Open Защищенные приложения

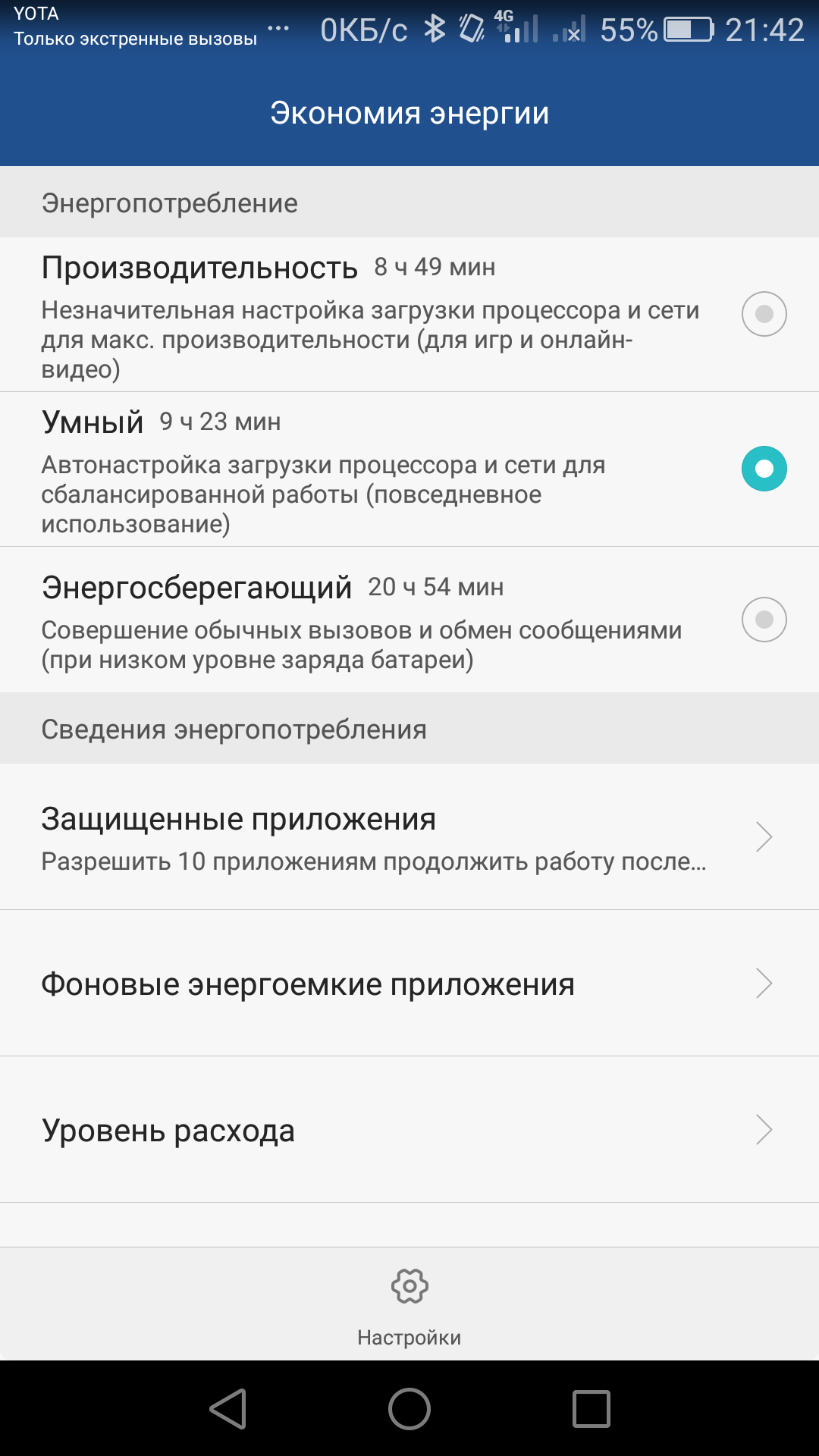pyautogui.click(x=409, y=837)
